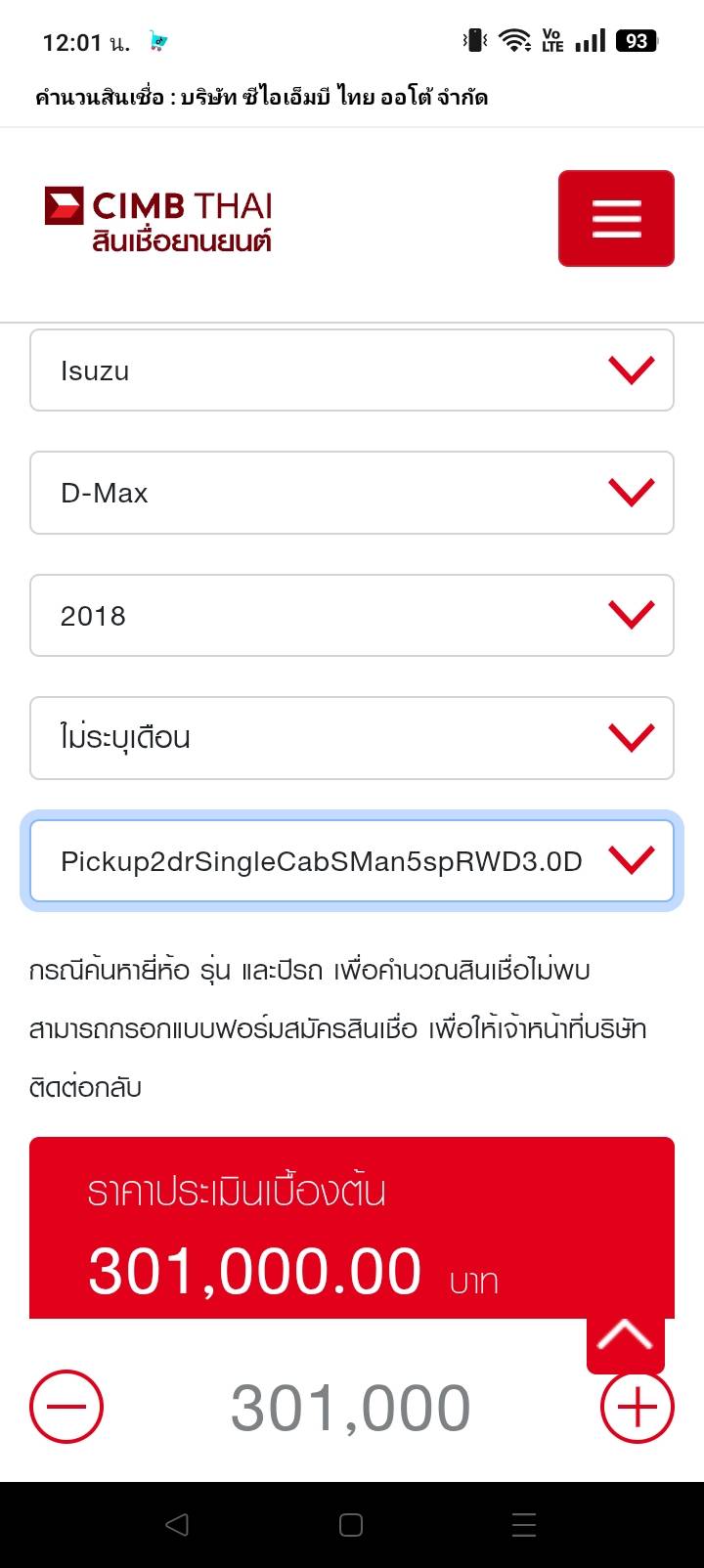The image size is (704, 1568).
Task: Go back using system navigation
Action: (x=177, y=1524)
